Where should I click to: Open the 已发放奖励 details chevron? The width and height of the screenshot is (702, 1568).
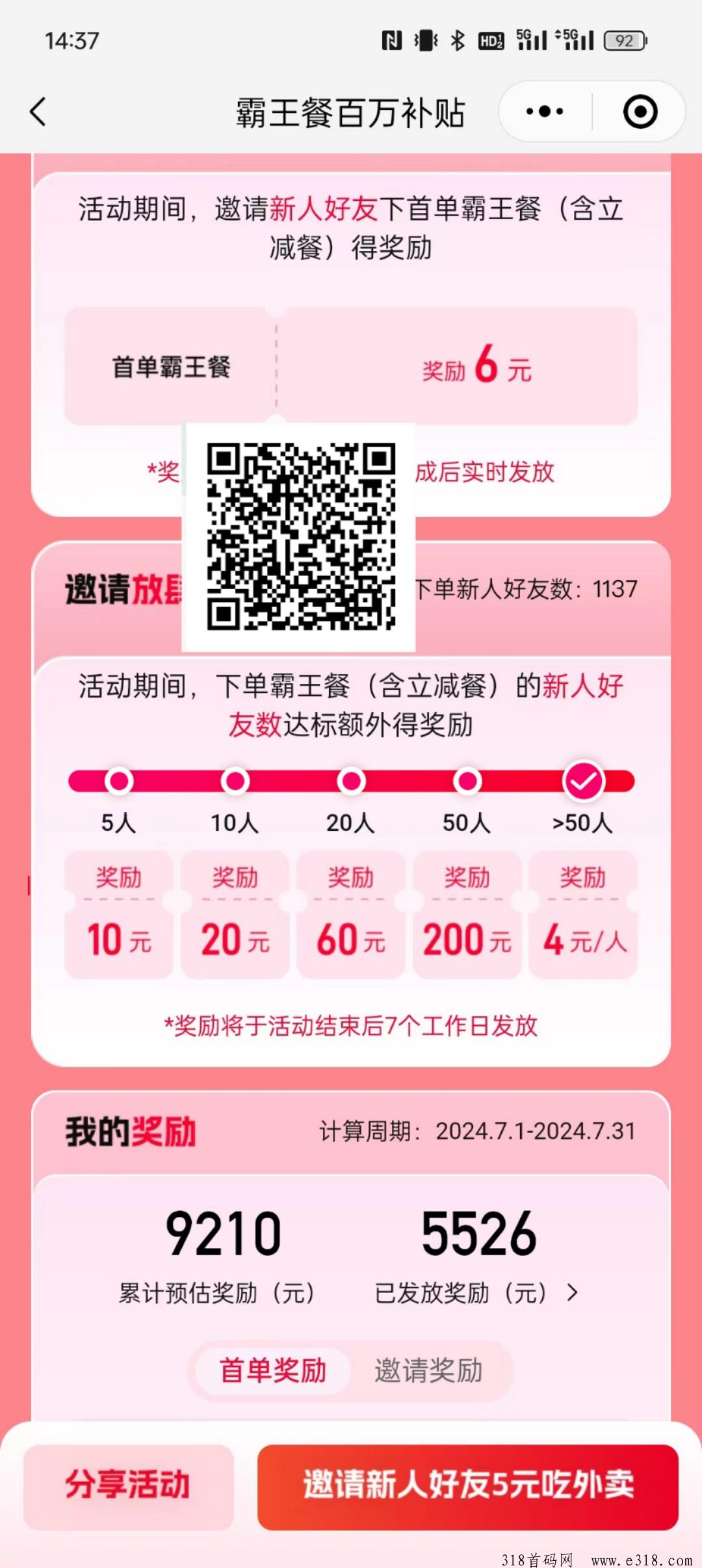tap(572, 1292)
